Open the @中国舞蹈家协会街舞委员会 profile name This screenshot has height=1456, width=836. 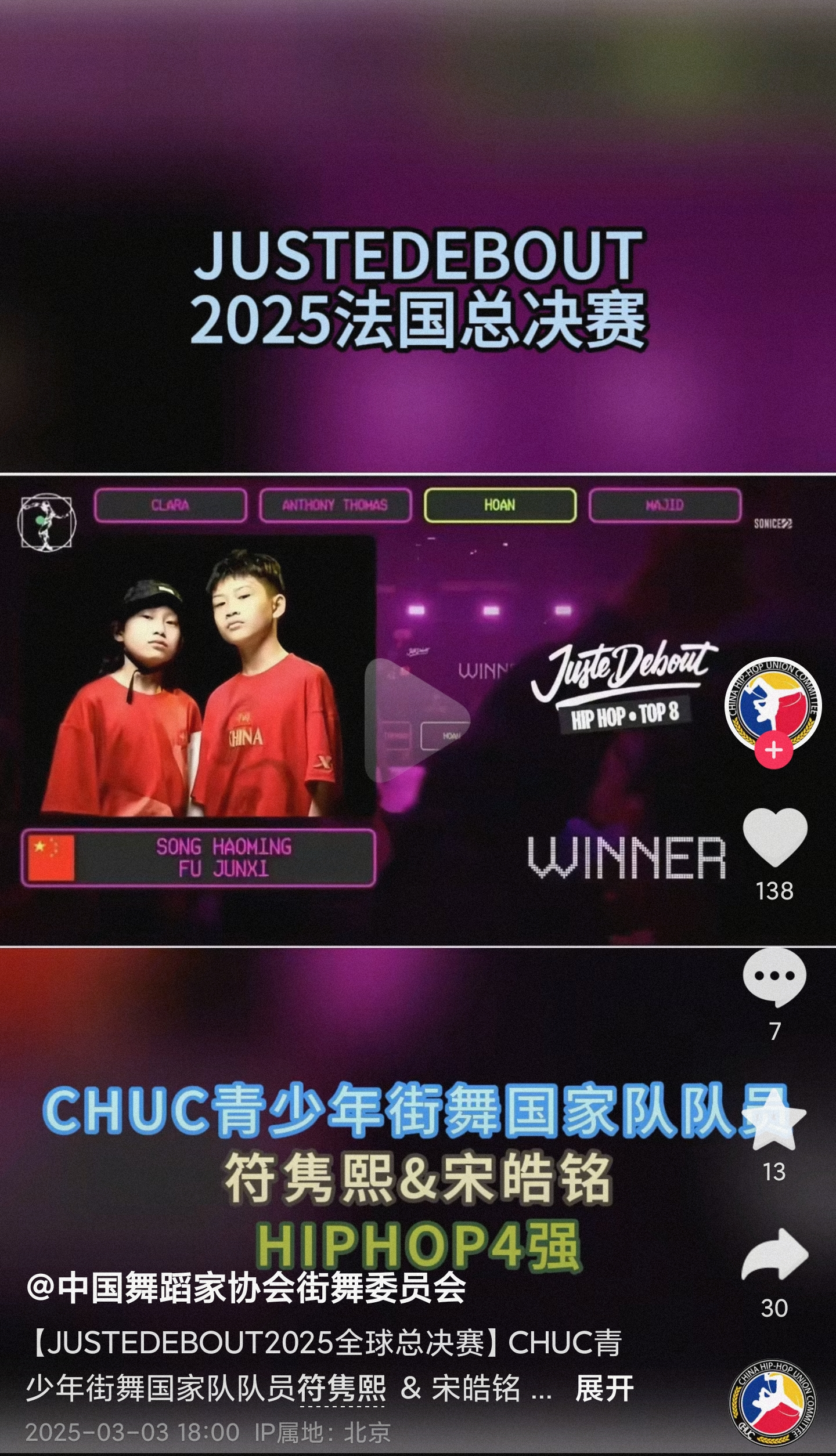[x=246, y=1288]
